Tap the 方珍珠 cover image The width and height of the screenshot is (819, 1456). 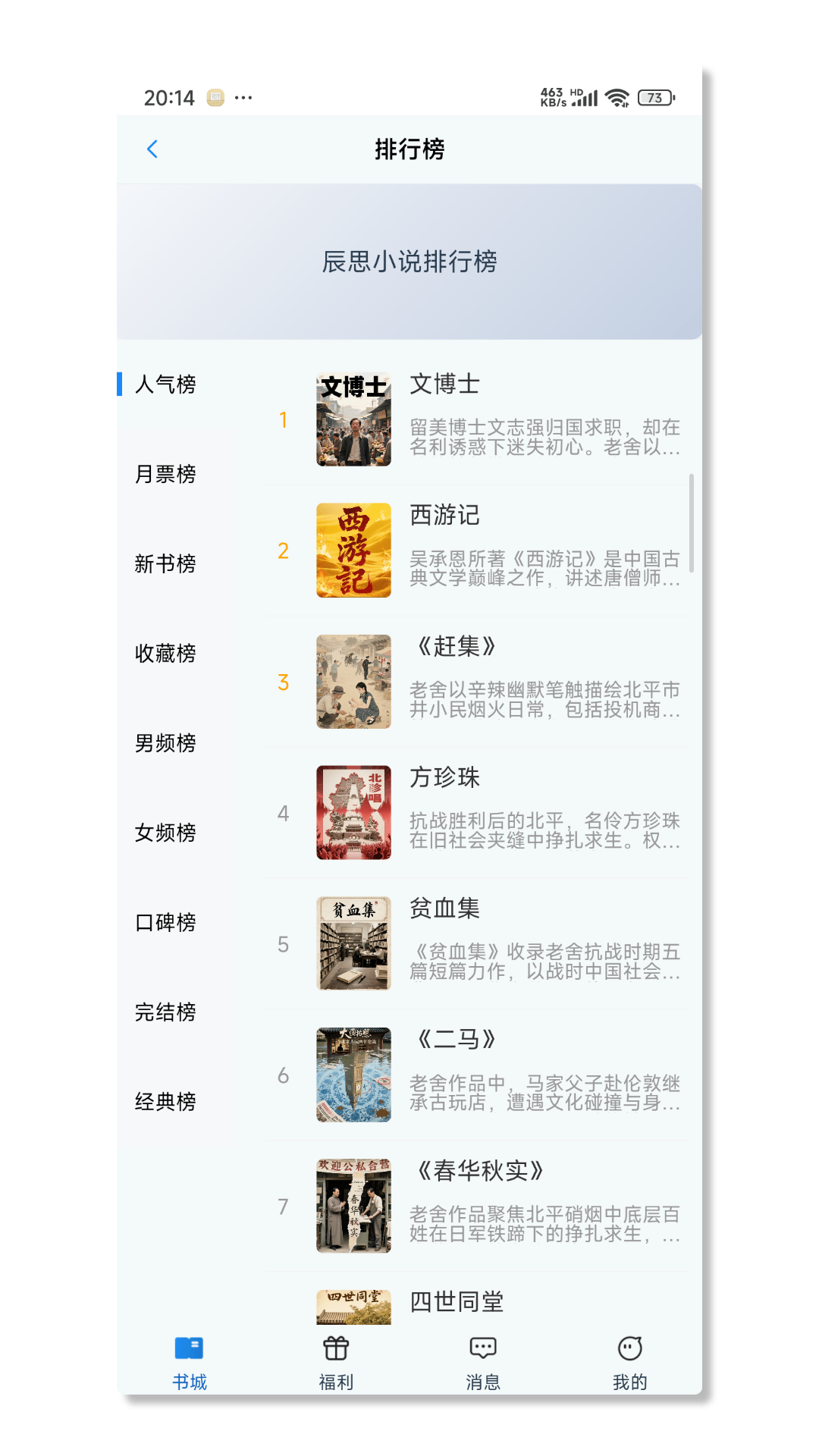353,812
